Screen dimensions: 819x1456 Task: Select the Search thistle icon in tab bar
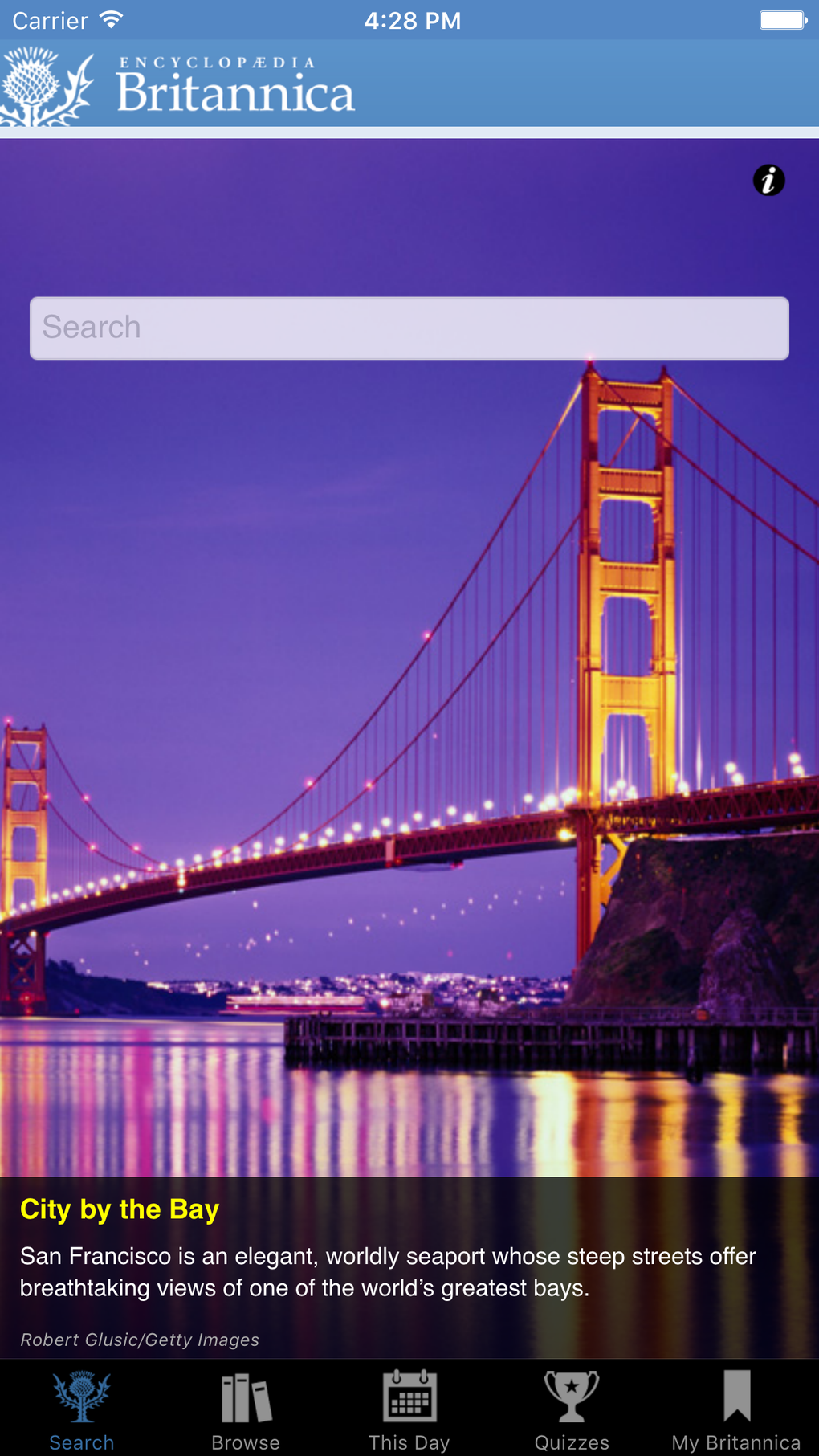pos(80,1396)
